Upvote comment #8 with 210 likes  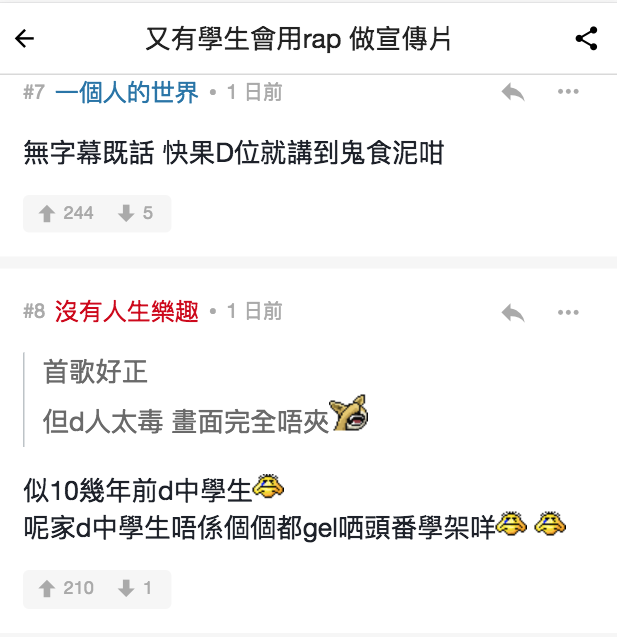tap(66, 588)
